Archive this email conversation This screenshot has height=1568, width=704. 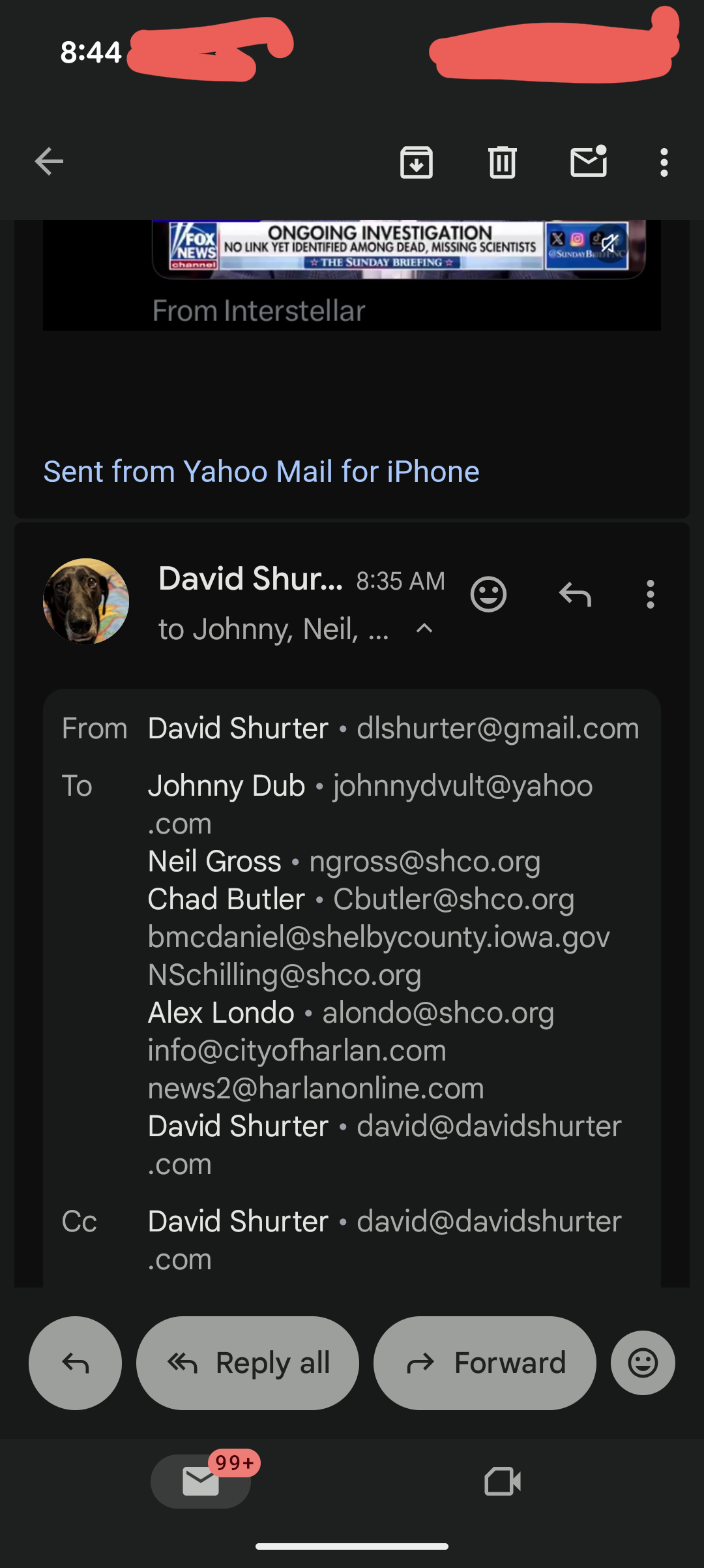(x=417, y=162)
